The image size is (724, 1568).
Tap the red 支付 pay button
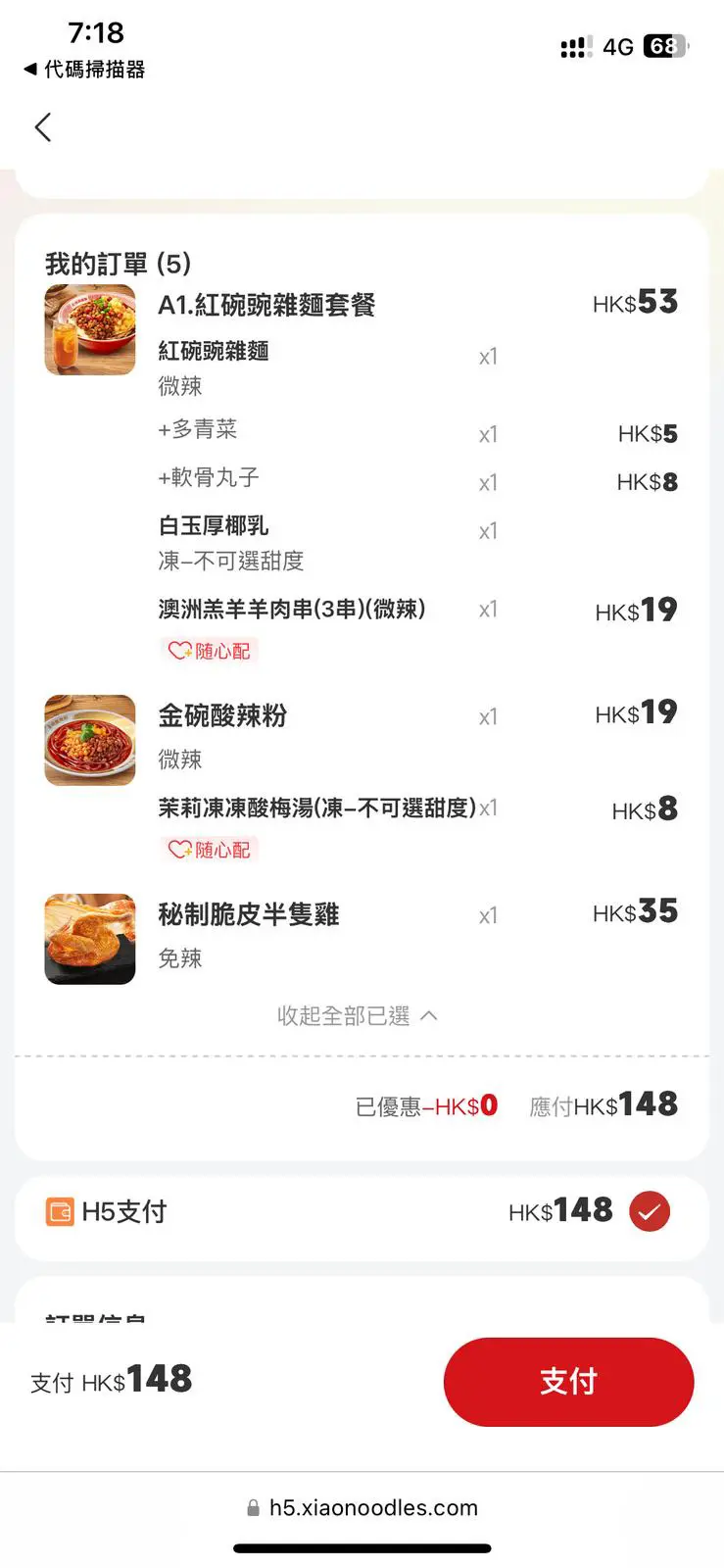568,1381
